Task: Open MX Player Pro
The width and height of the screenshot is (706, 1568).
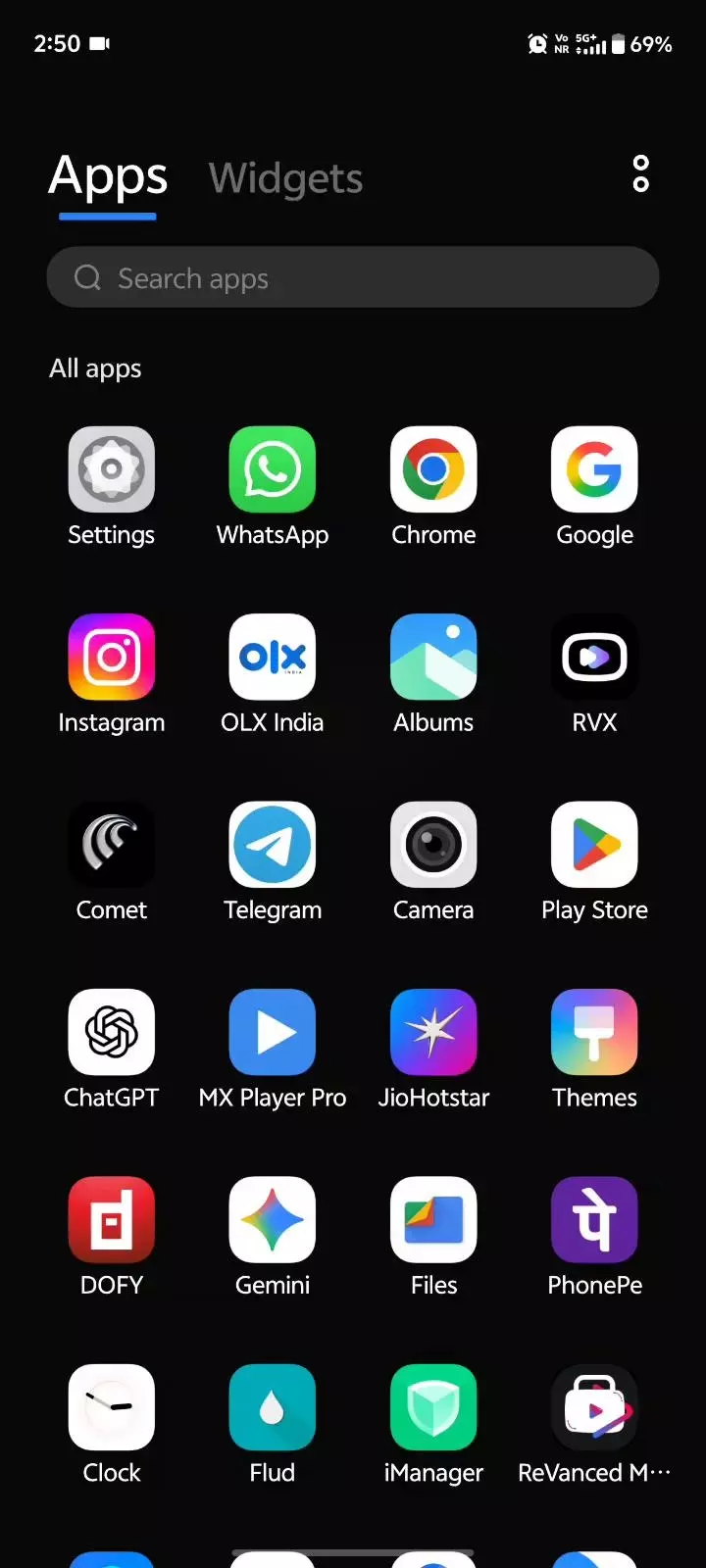Action: (272, 1032)
